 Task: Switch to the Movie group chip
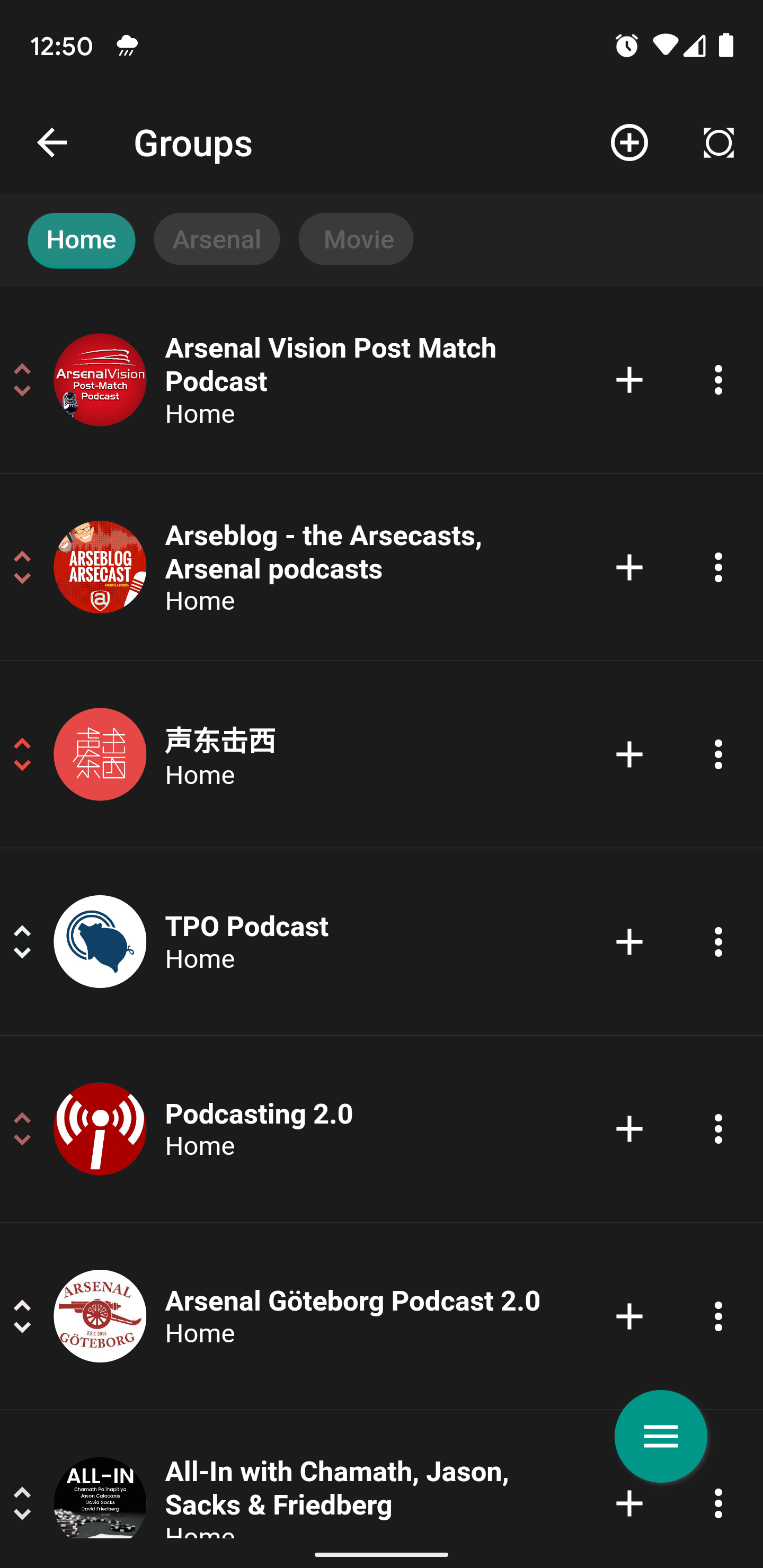[x=356, y=239]
